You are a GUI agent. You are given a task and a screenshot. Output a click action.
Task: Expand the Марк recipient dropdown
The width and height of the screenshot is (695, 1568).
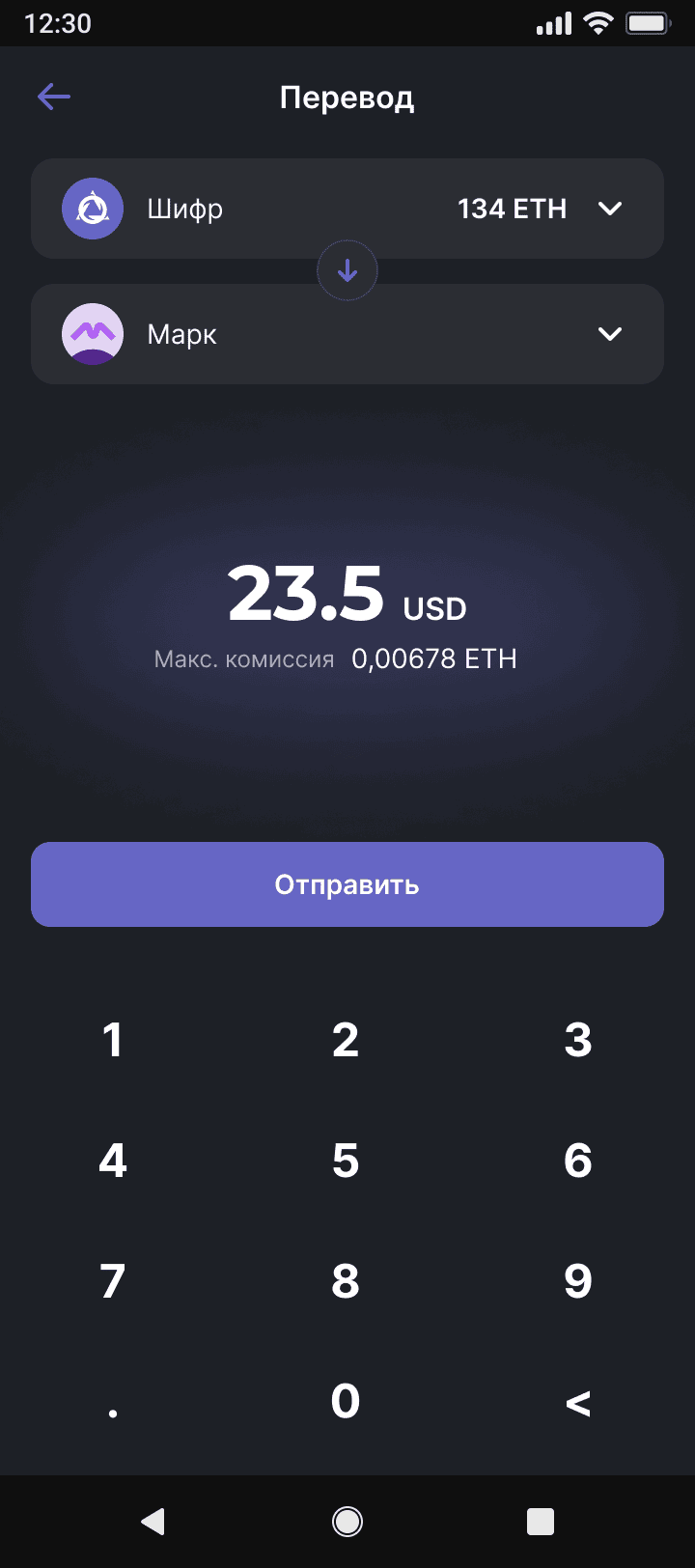(609, 334)
